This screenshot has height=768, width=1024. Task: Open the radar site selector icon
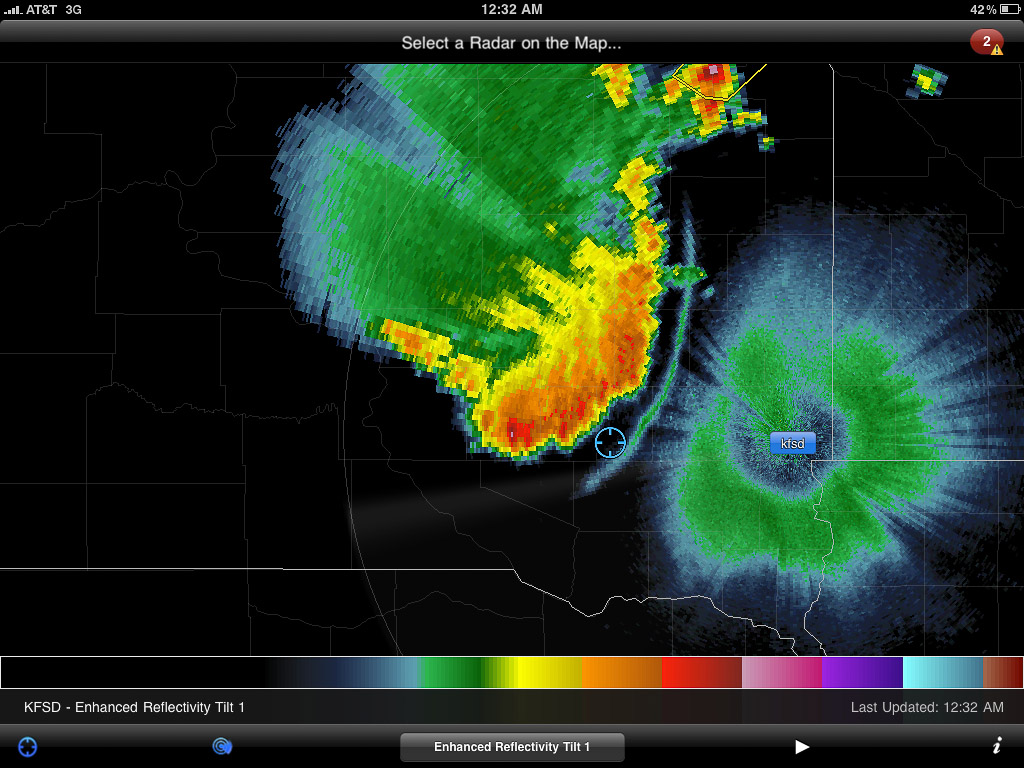(x=222, y=746)
